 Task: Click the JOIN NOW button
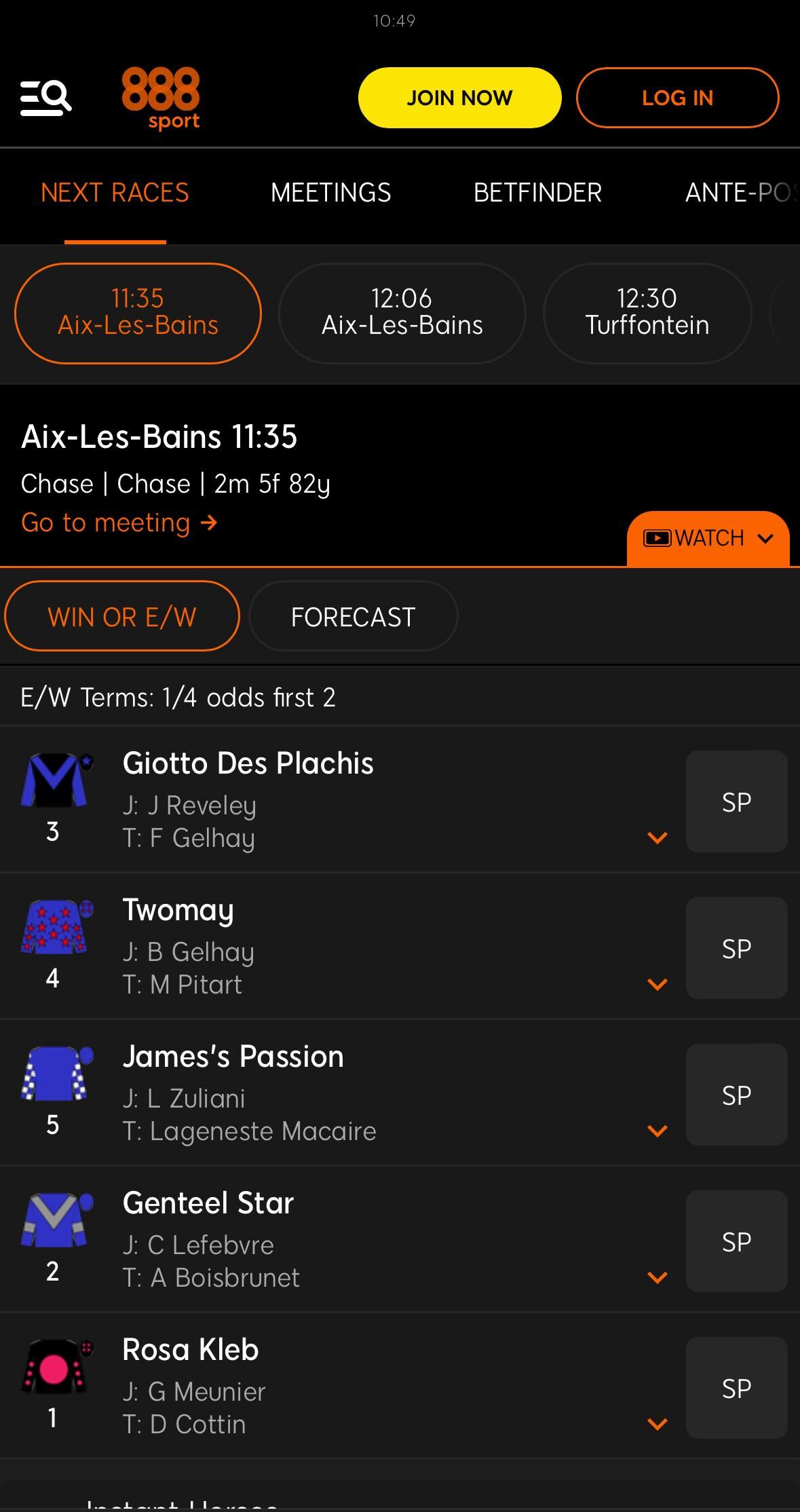(459, 97)
